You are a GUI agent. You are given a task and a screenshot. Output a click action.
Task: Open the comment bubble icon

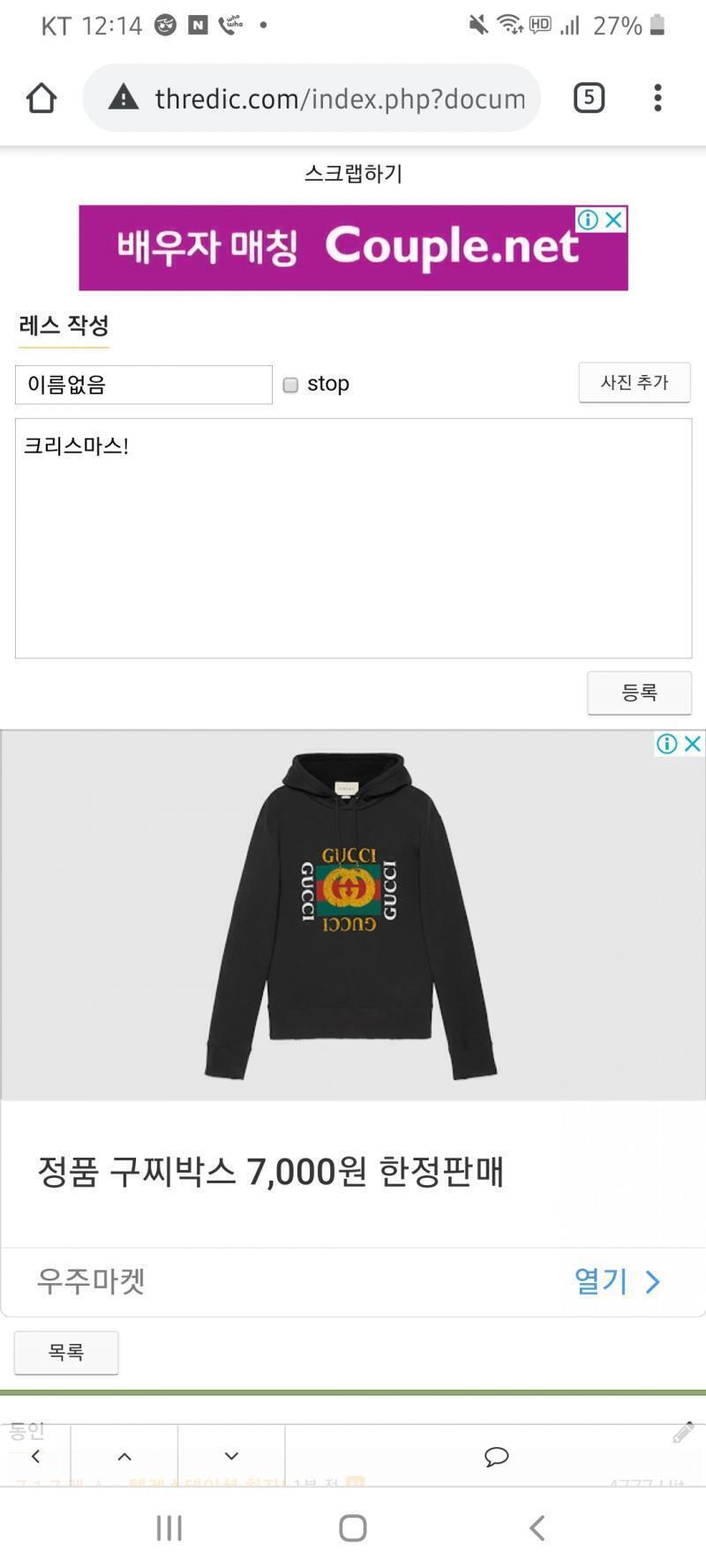coord(496,1456)
